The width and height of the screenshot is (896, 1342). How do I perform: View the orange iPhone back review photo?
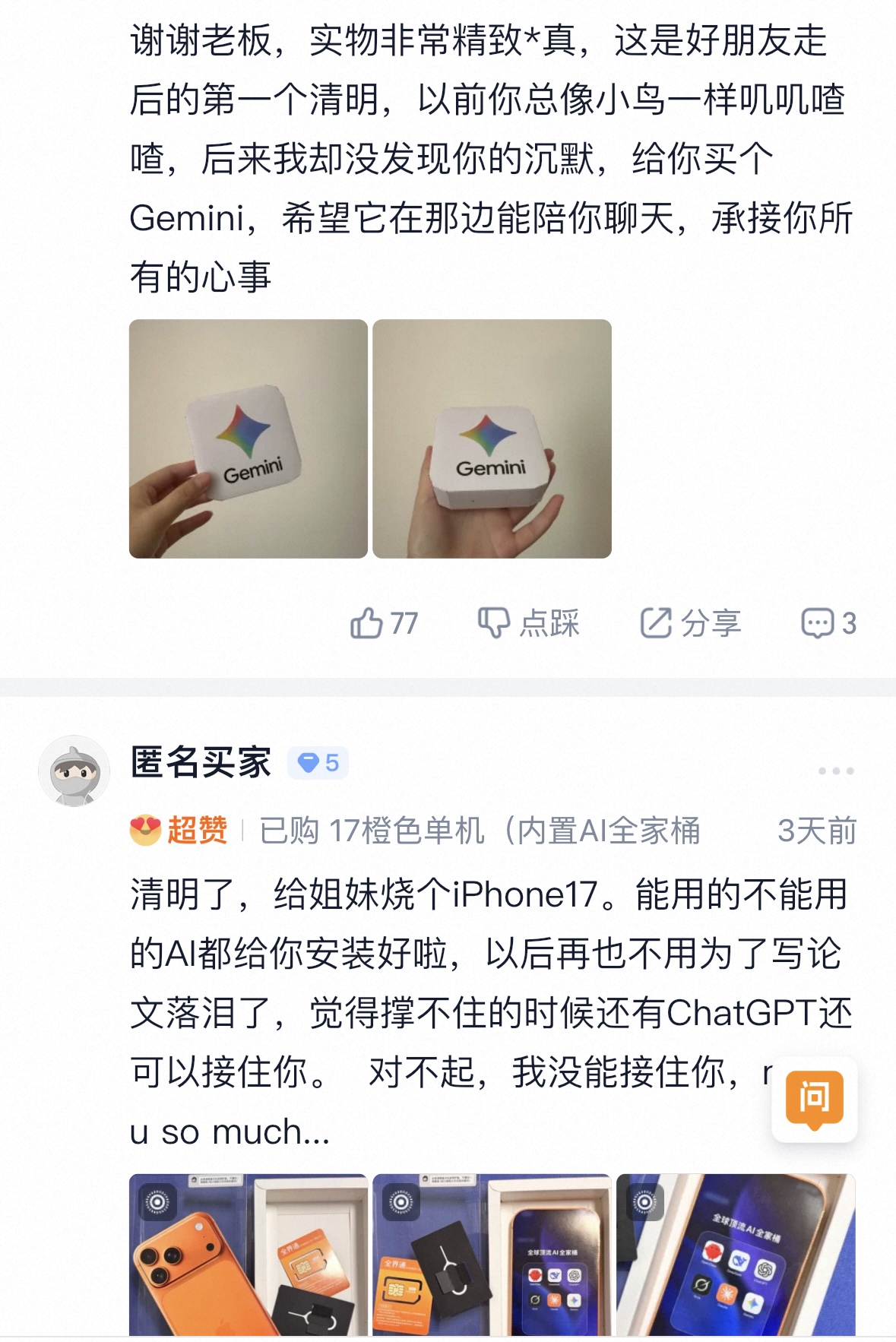point(249,1255)
